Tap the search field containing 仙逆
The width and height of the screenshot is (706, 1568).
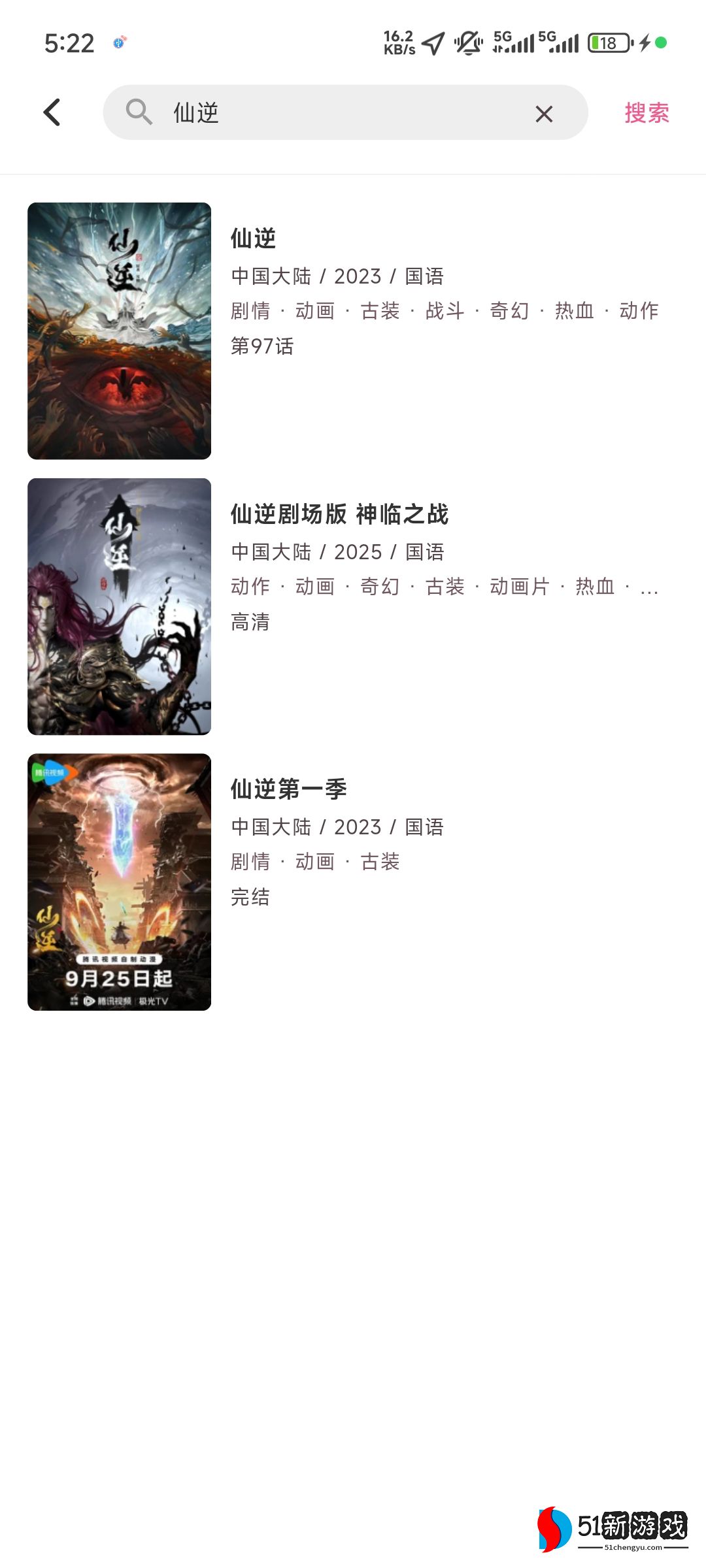(340, 112)
